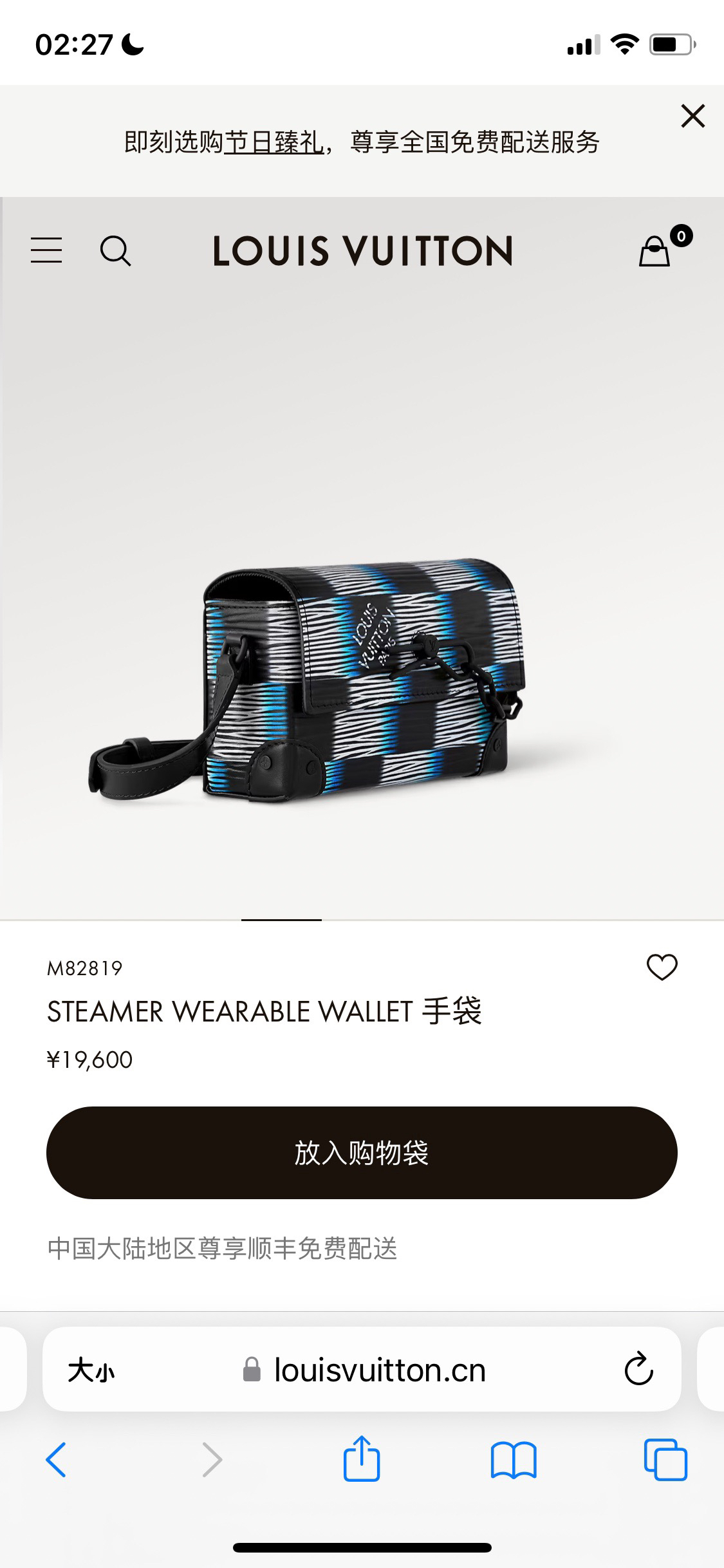Share this page via Safari share button
Screen dimensions: 724x1568
pyautogui.click(x=361, y=1460)
